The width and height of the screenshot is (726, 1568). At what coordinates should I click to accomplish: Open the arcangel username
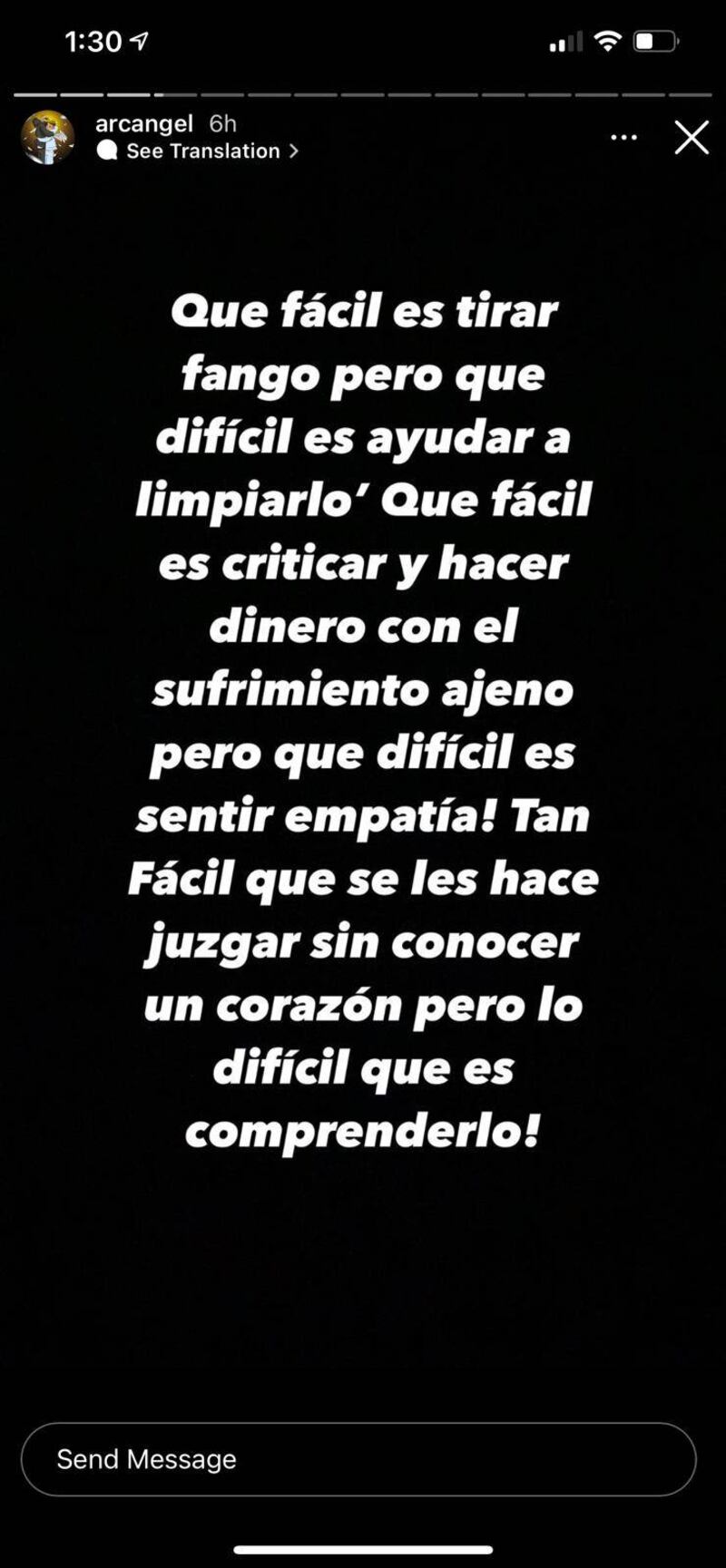pos(144,123)
